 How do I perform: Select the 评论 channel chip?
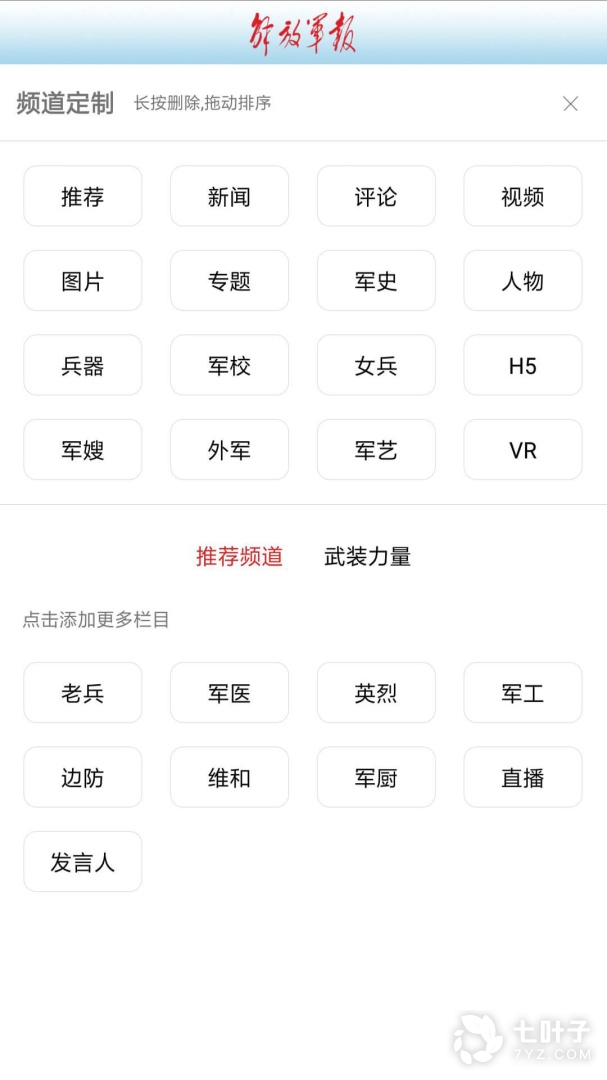point(376,197)
